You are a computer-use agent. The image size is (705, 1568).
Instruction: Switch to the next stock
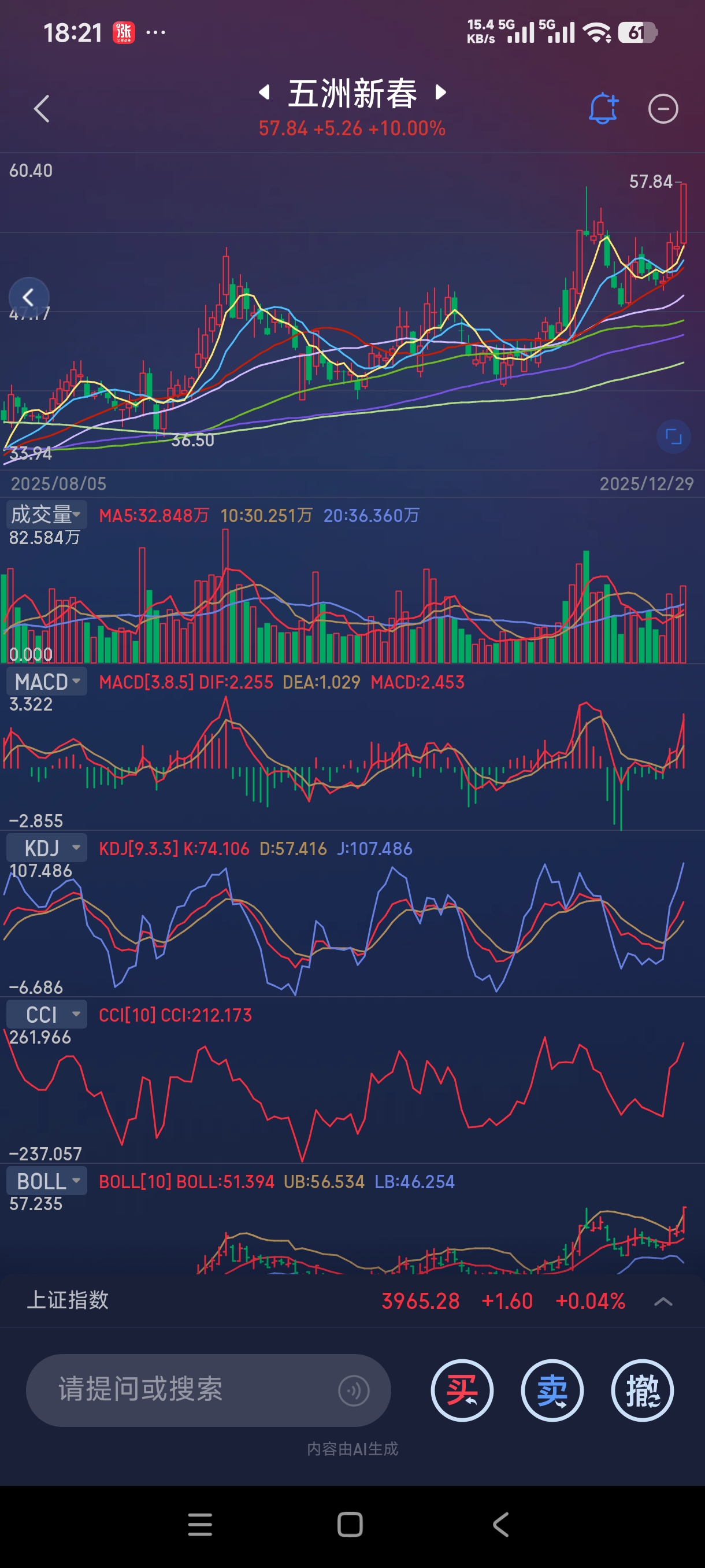[441, 93]
